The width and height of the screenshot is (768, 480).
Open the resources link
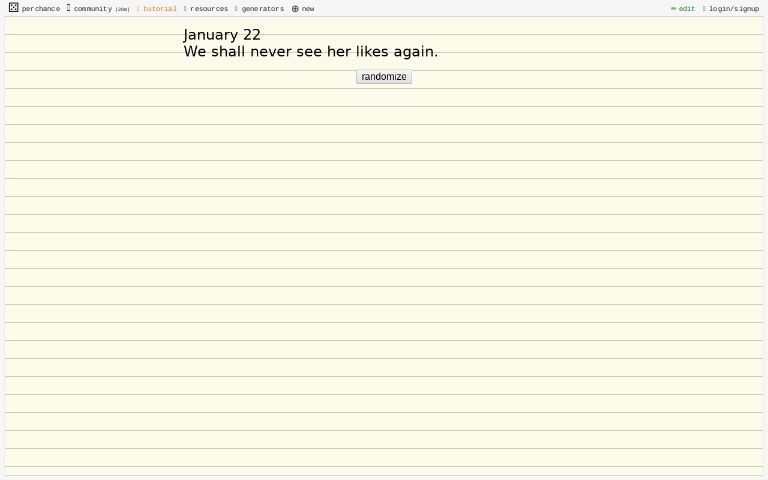[x=207, y=9]
